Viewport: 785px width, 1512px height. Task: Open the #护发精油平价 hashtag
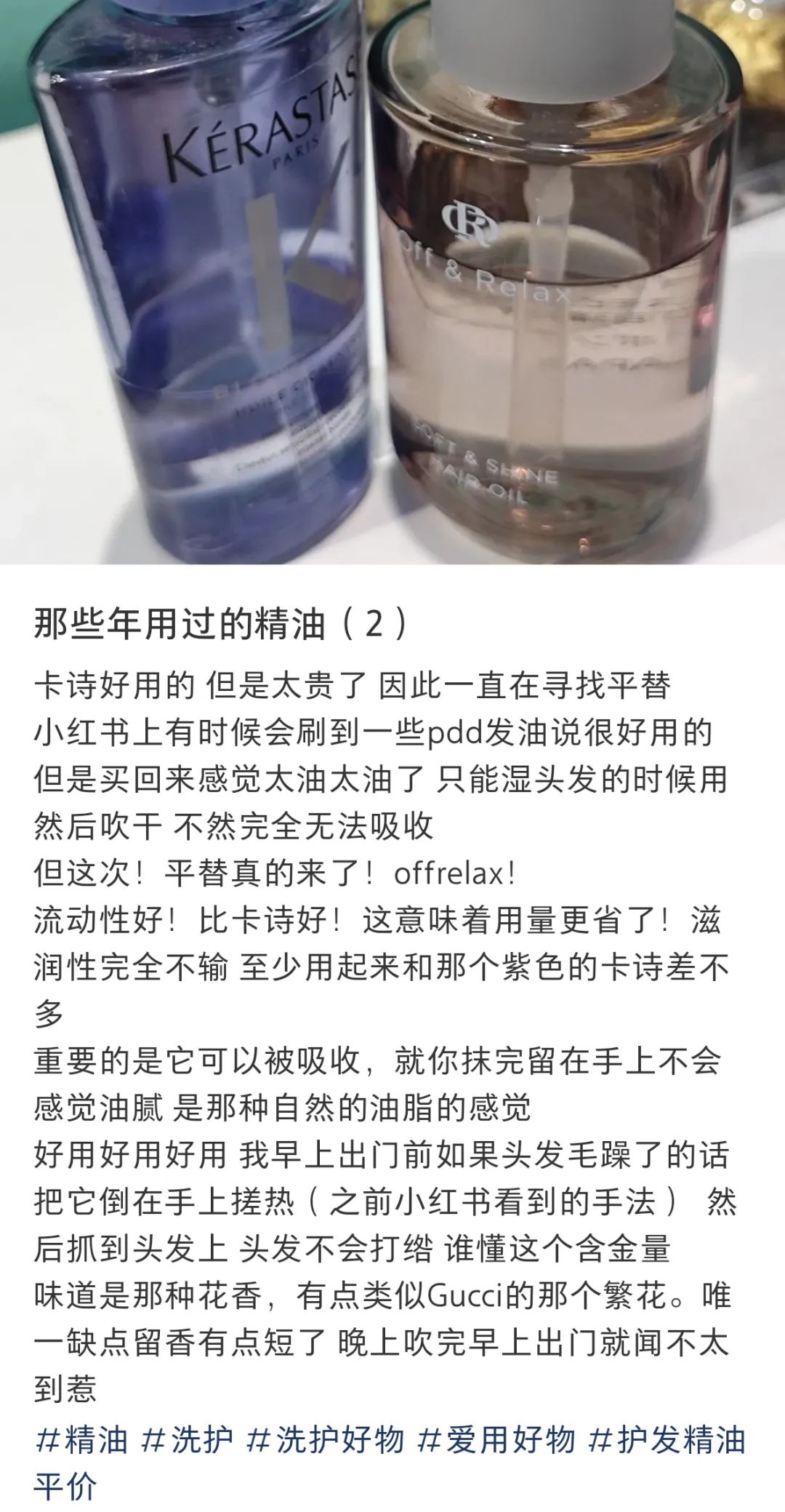(667, 1439)
